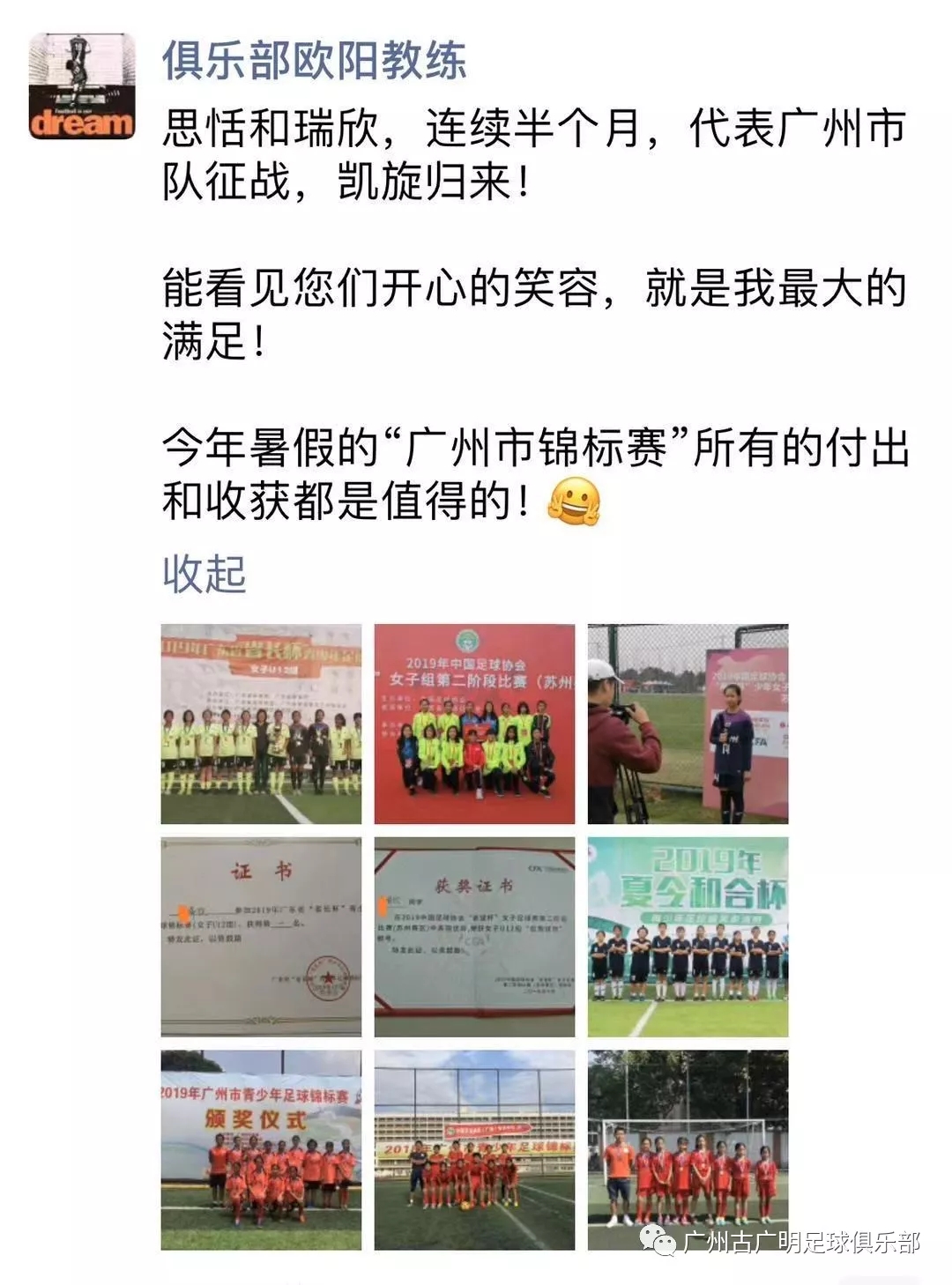Open the name link 俱乐部欧阳教练
Image resolution: width=952 pixels, height=1285 pixels.
tap(314, 62)
